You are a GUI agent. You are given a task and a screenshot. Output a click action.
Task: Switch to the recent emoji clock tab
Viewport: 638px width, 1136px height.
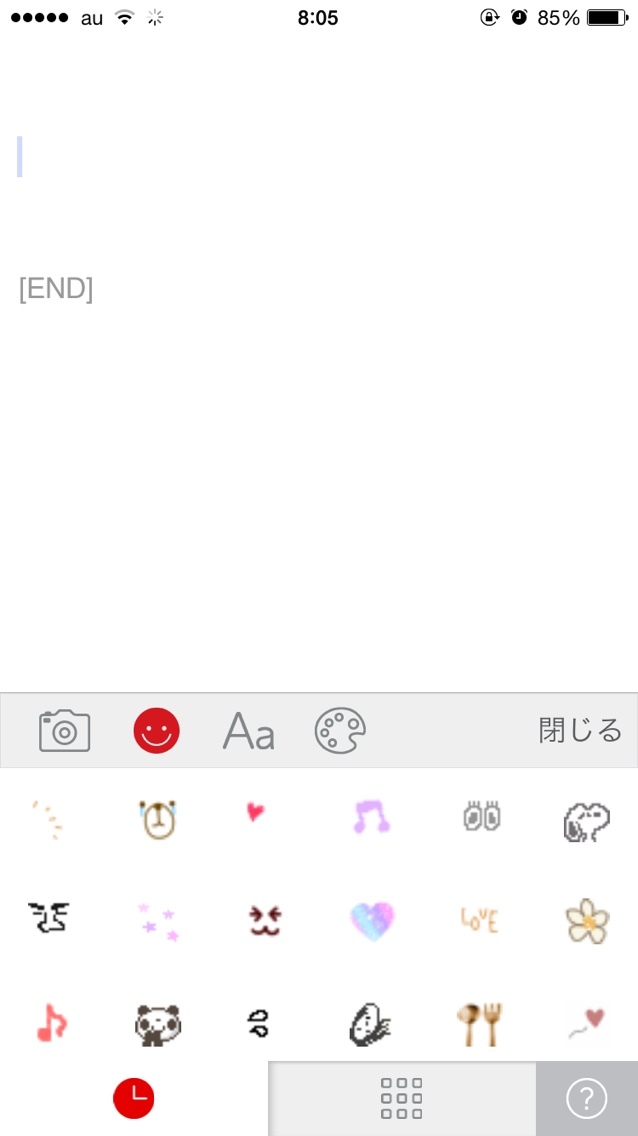click(133, 1099)
